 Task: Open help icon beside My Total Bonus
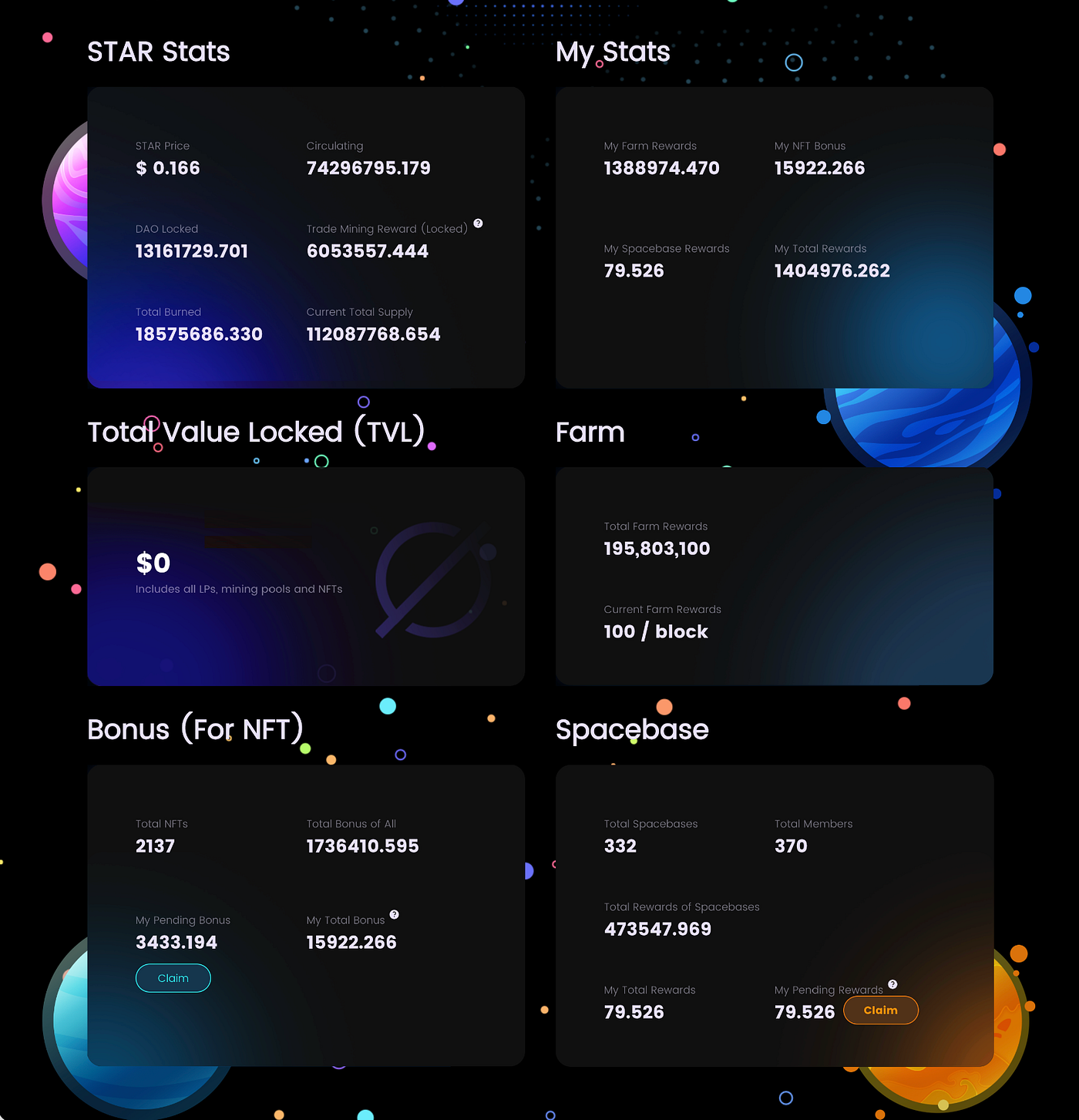pos(394,914)
